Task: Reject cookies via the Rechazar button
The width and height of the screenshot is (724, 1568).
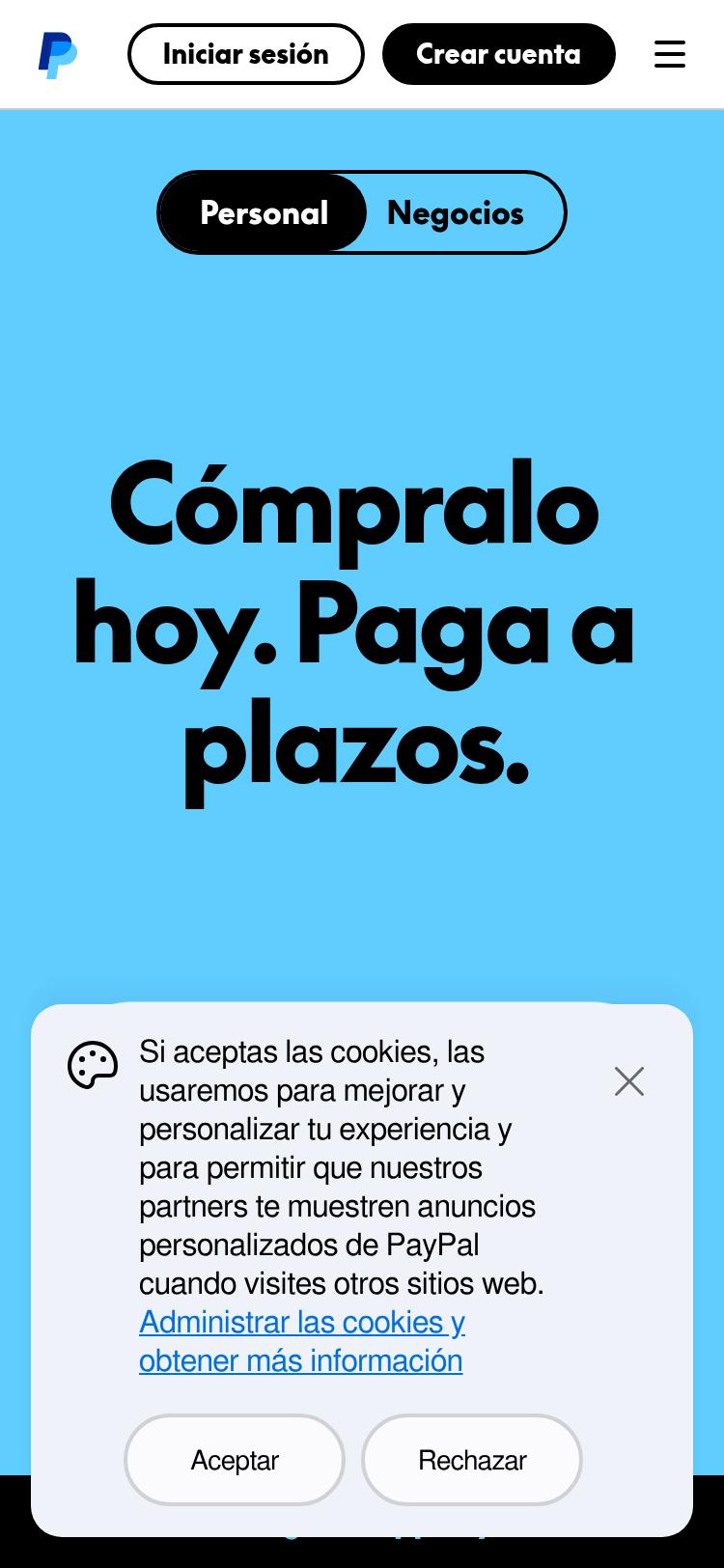Action: [x=471, y=1460]
